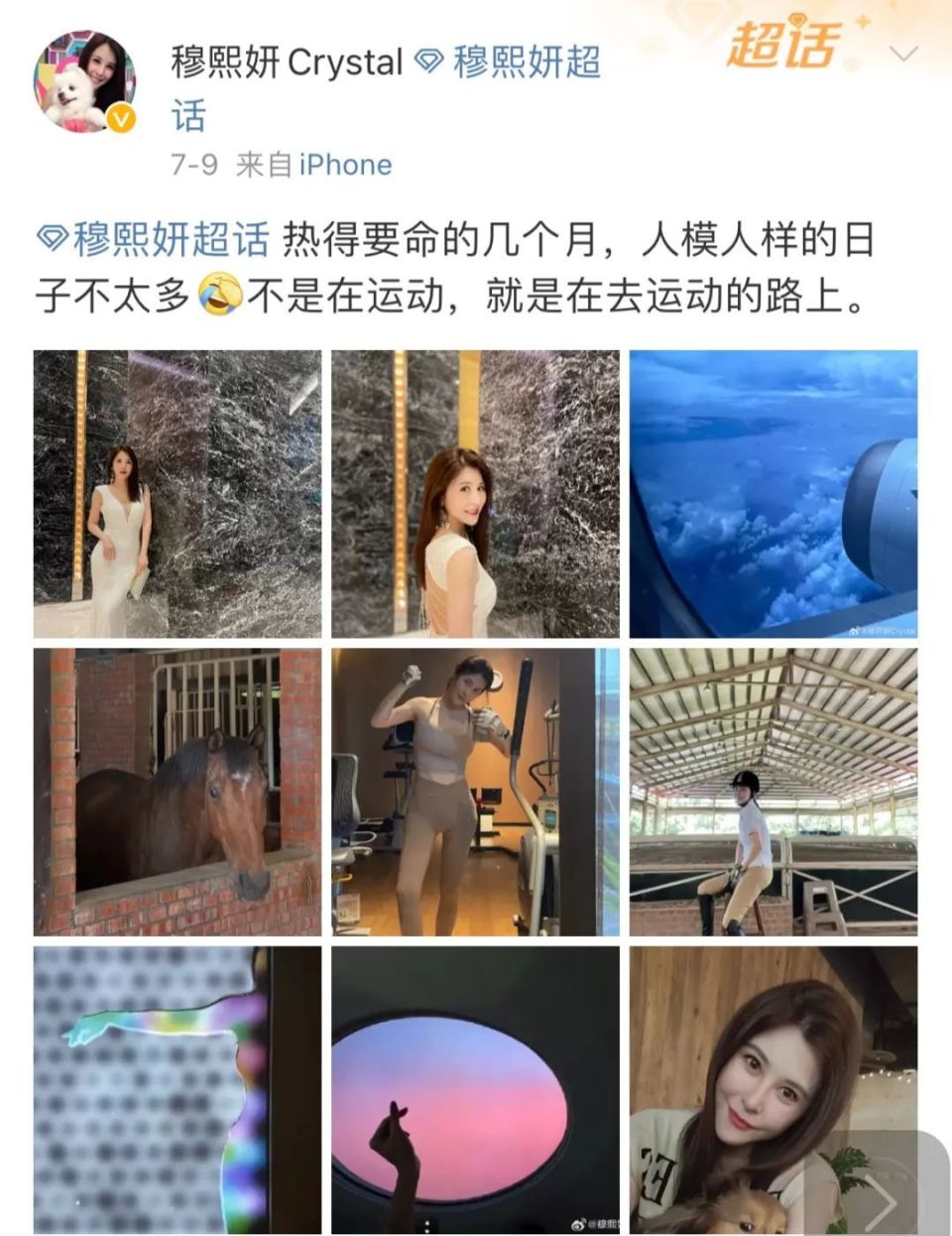The height and width of the screenshot is (1236, 952).
Task: Open the white dress photo thumbnail
Action: 178,492
